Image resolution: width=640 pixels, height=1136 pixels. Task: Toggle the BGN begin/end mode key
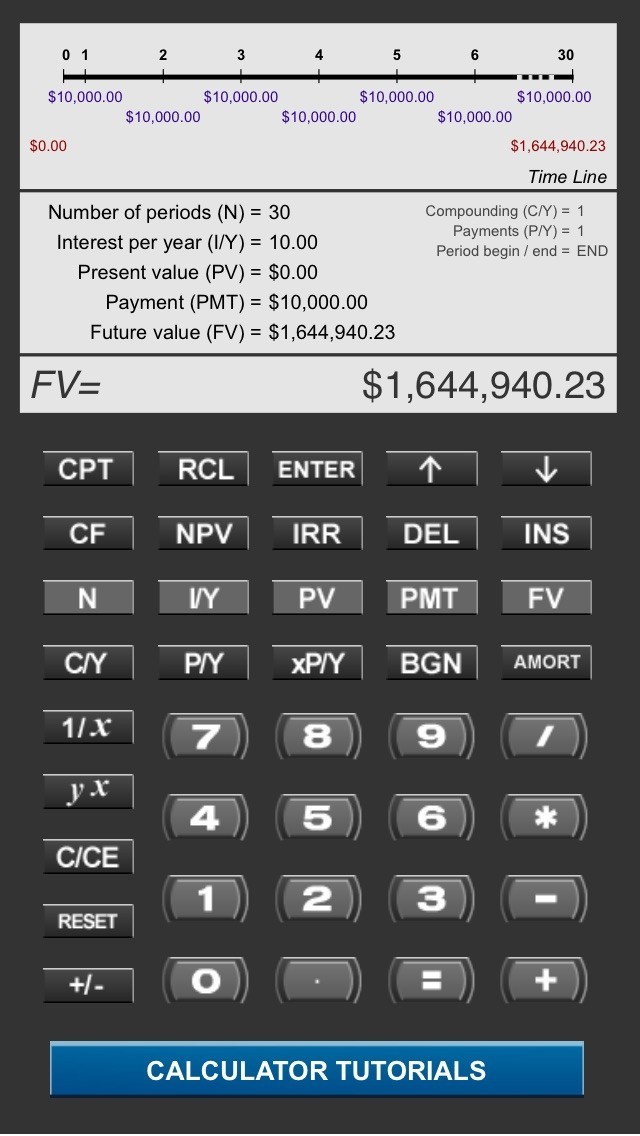tap(431, 662)
